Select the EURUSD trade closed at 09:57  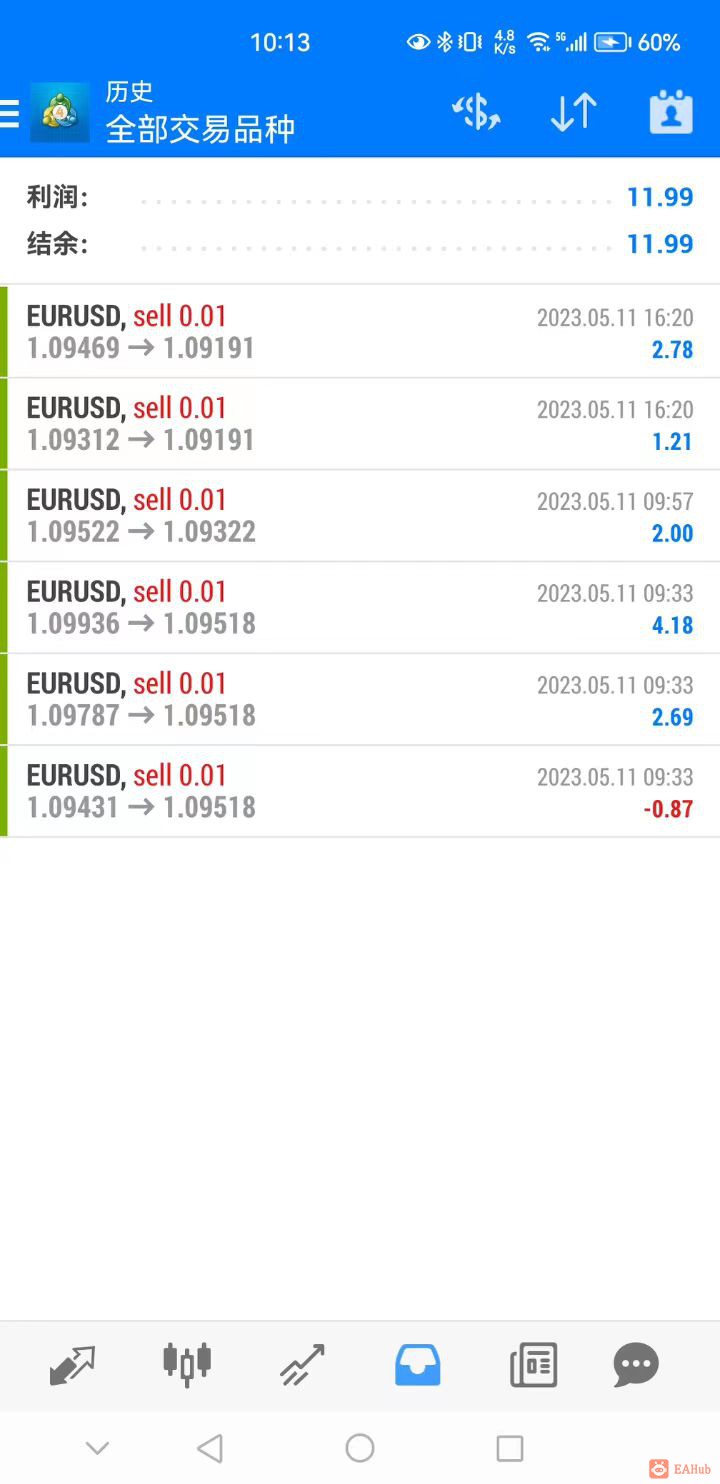tap(360, 516)
